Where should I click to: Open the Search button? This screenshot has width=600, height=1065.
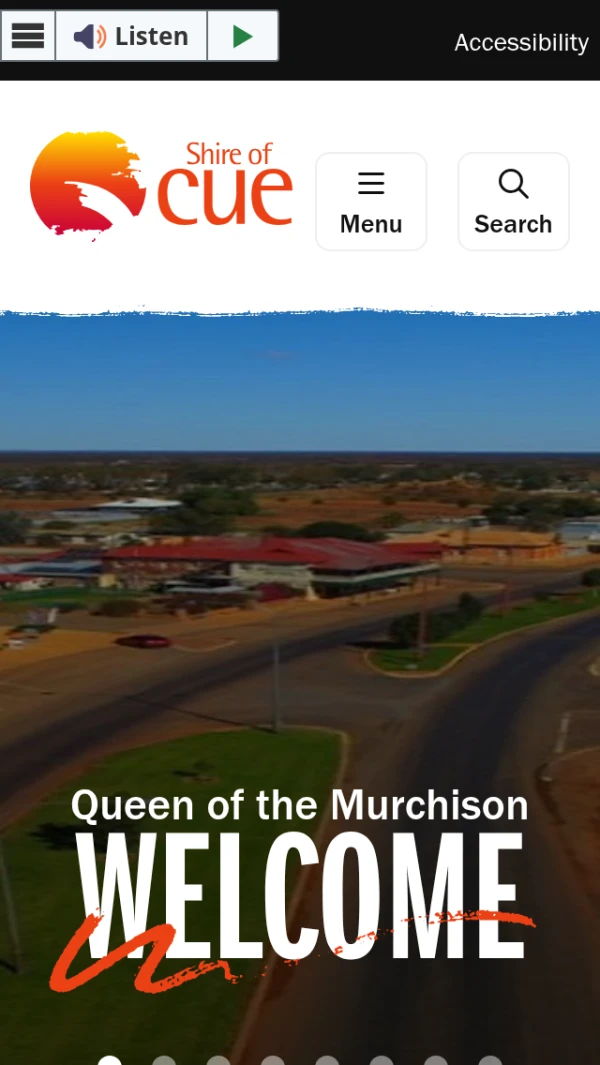pos(513,201)
